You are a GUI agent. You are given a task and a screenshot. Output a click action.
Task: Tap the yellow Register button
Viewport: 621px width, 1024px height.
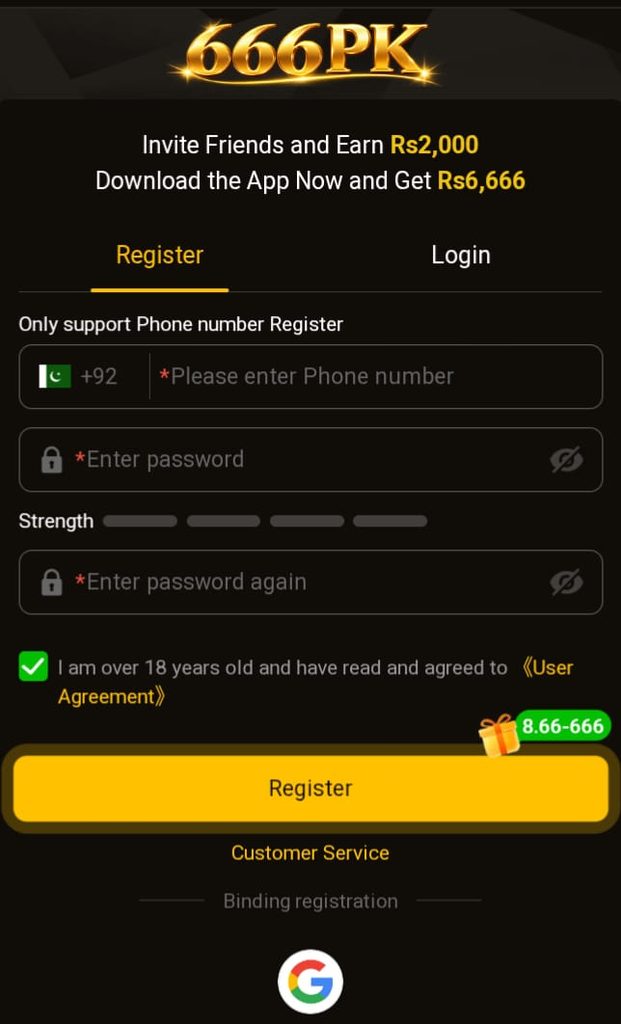pyautogui.click(x=311, y=788)
